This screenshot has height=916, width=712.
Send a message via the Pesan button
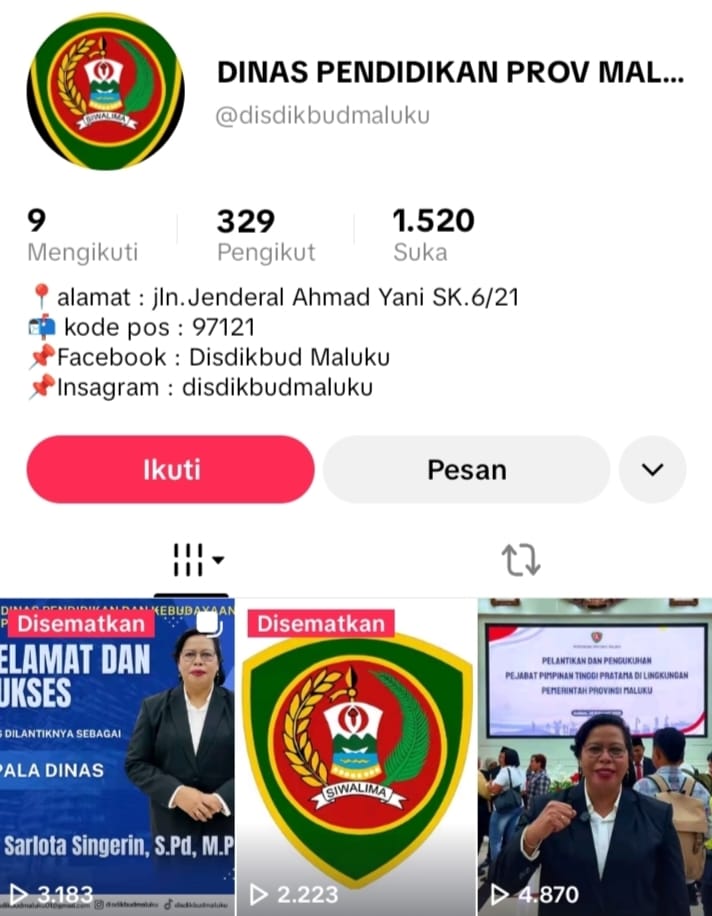click(x=466, y=469)
